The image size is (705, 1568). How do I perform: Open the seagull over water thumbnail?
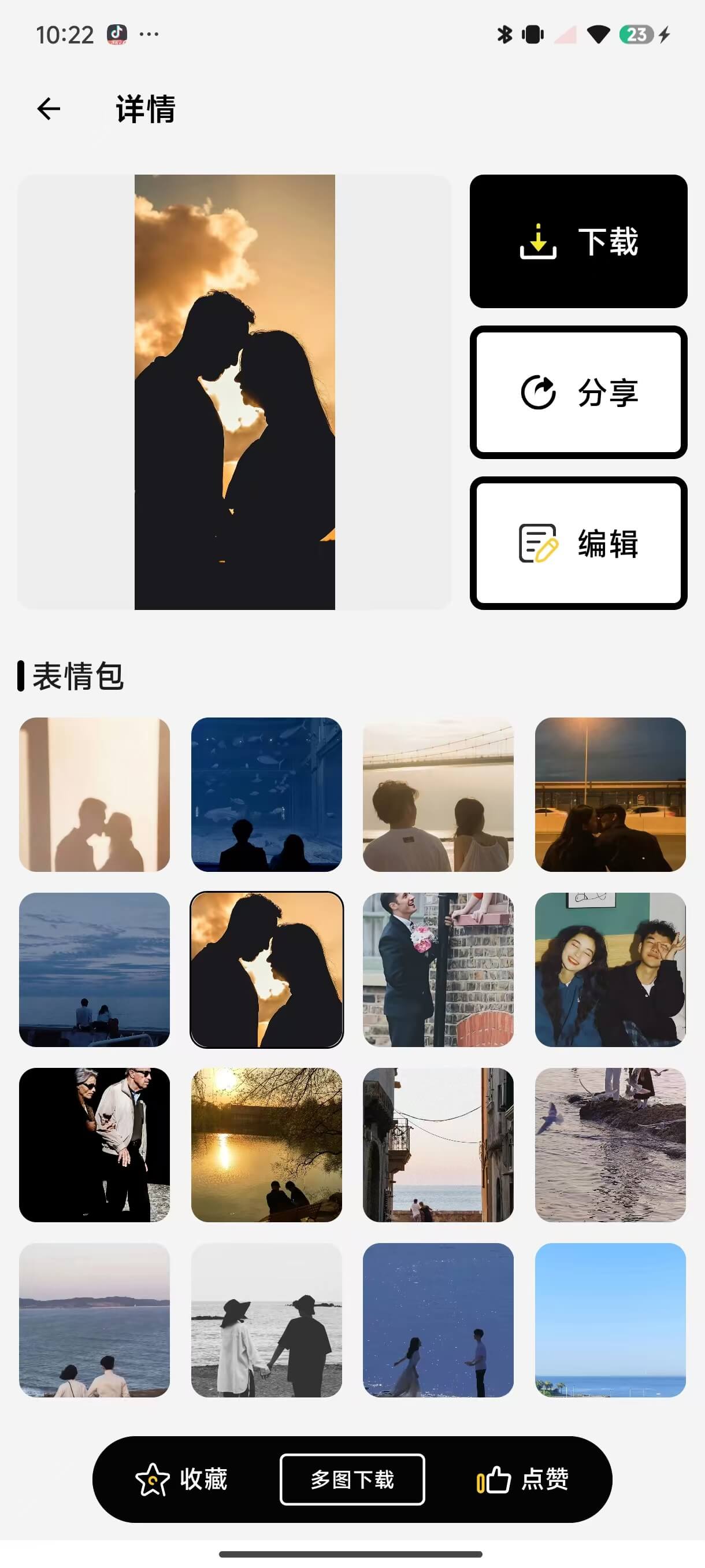pyautogui.click(x=610, y=1144)
